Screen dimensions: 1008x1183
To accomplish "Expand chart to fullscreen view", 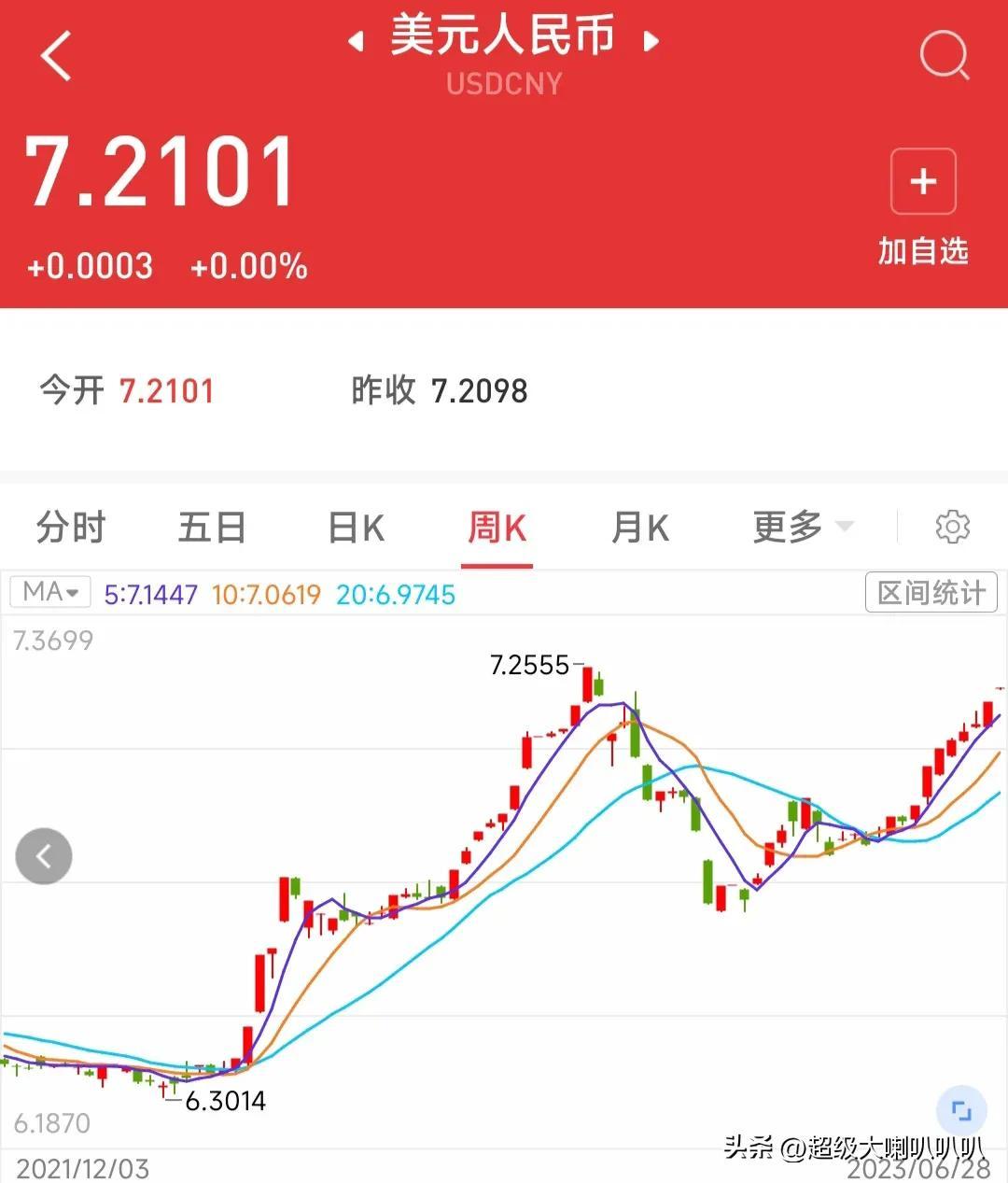I will 961,1111.
